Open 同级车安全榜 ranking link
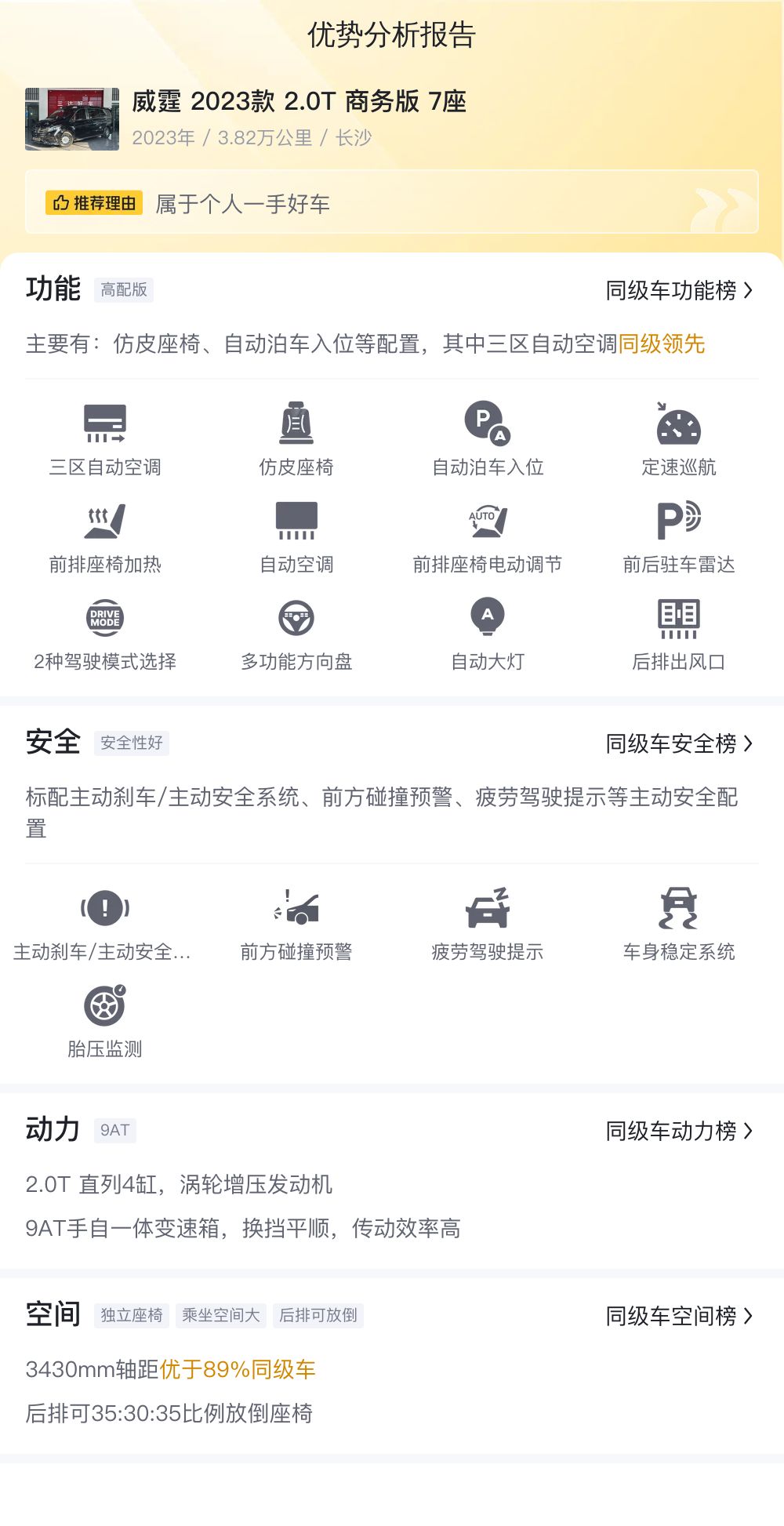The width and height of the screenshot is (784, 1526). [x=679, y=743]
